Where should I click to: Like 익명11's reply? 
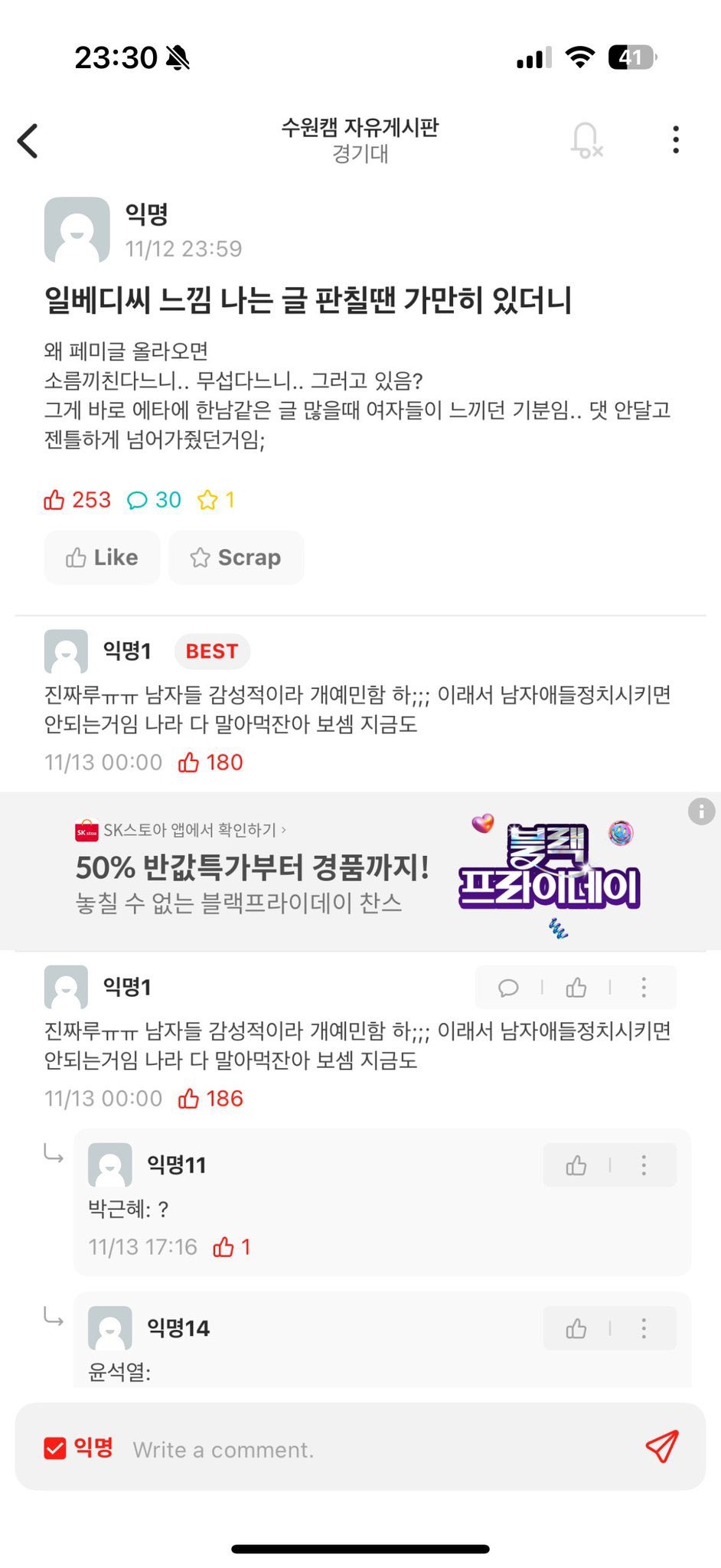coord(576,1165)
